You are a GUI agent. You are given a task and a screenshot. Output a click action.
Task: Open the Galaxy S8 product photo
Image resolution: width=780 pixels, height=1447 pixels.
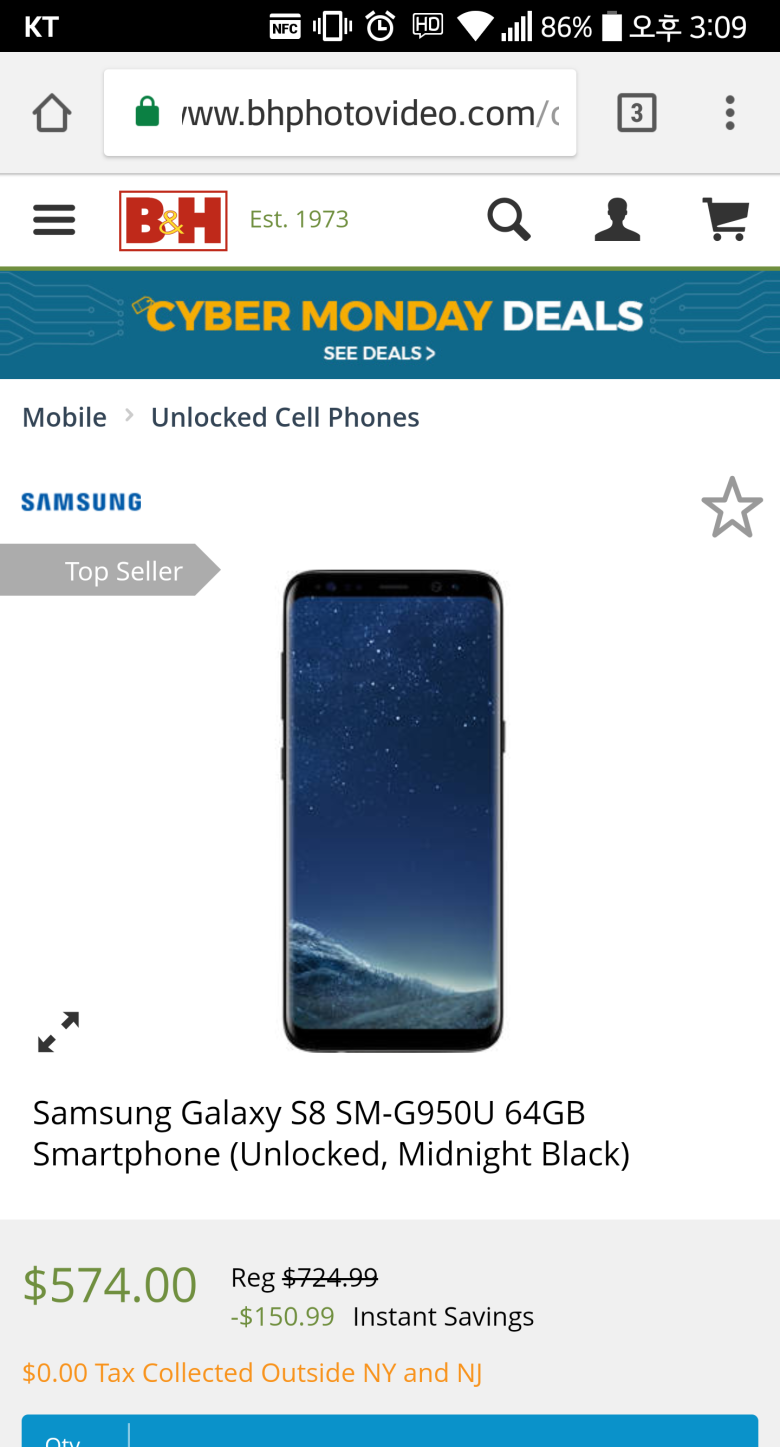point(393,810)
